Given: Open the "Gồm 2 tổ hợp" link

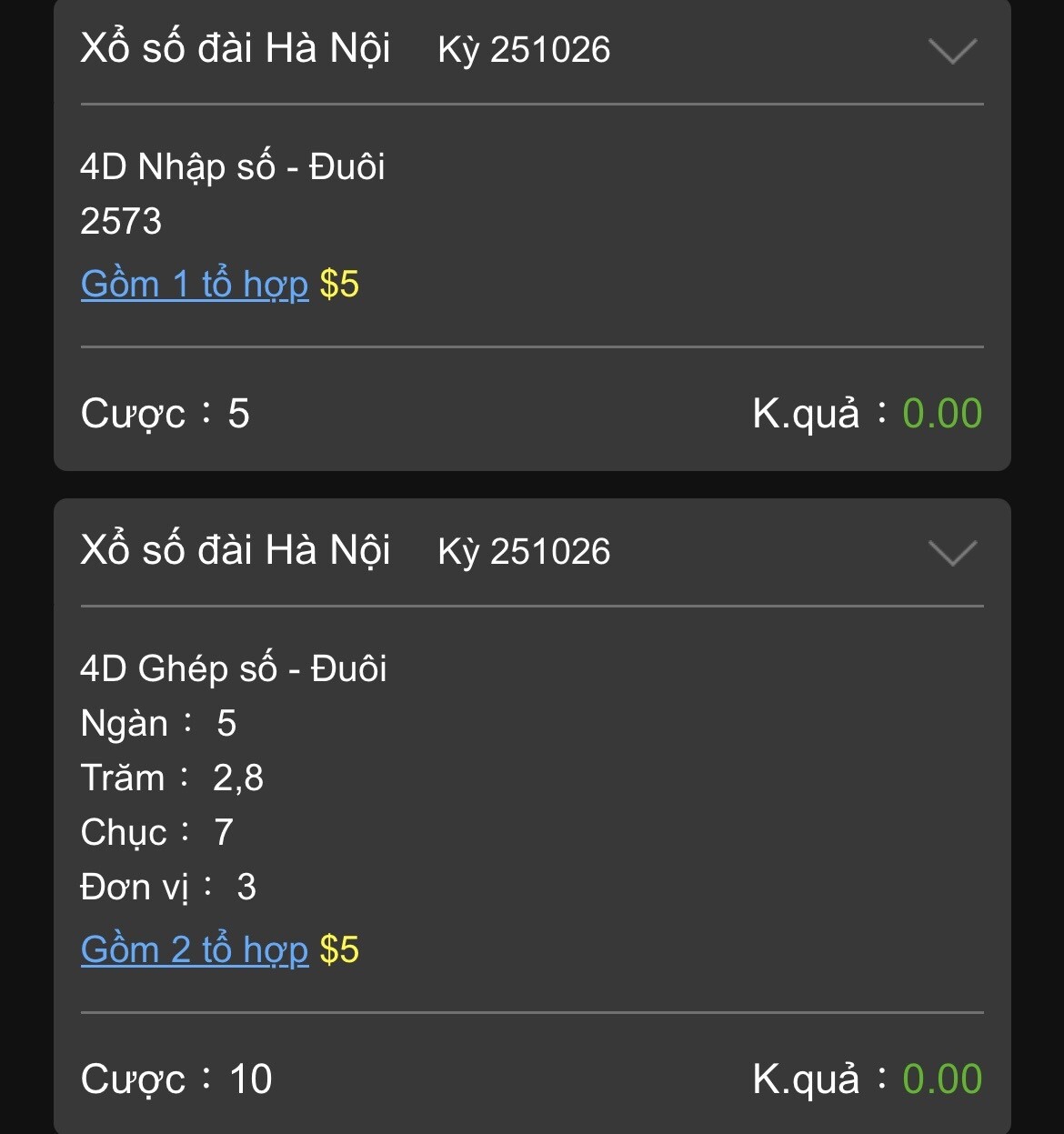Looking at the screenshot, I should click(x=195, y=950).
